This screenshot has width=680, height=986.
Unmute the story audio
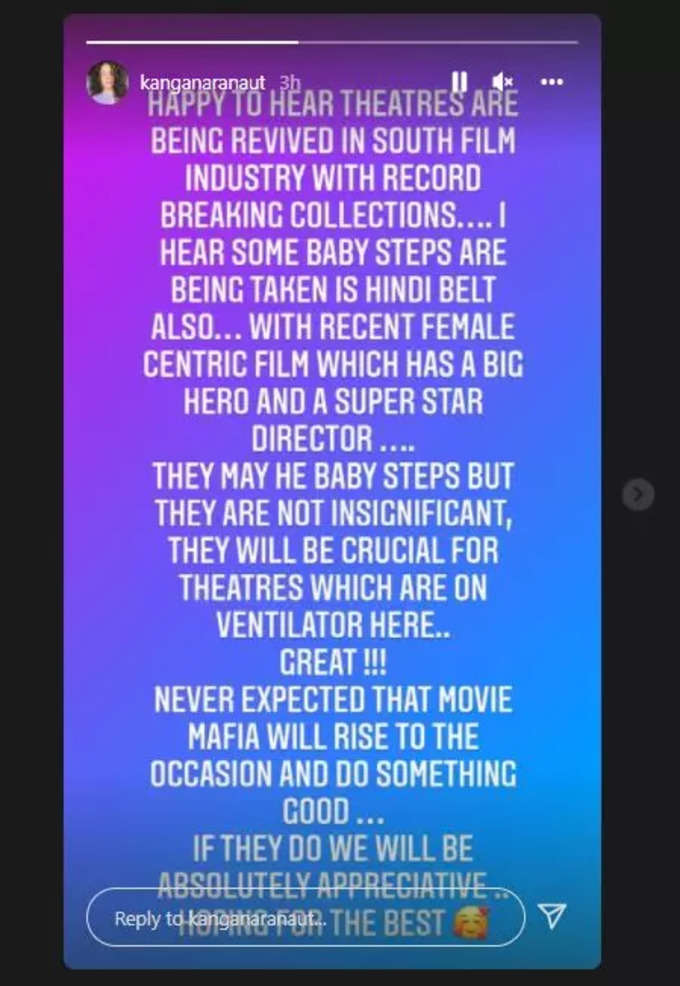[x=503, y=81]
